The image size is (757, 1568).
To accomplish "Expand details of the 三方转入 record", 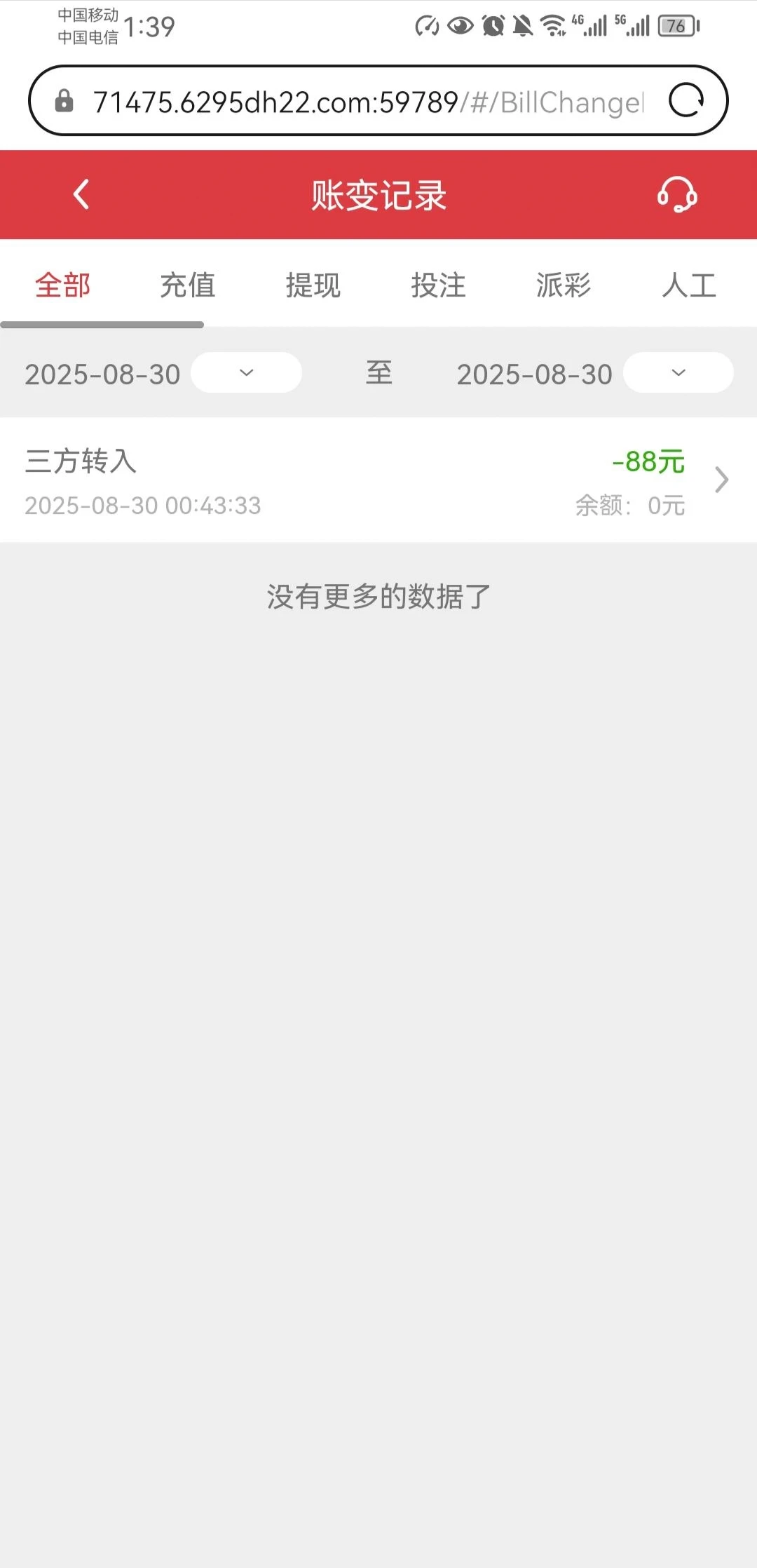I will click(721, 480).
